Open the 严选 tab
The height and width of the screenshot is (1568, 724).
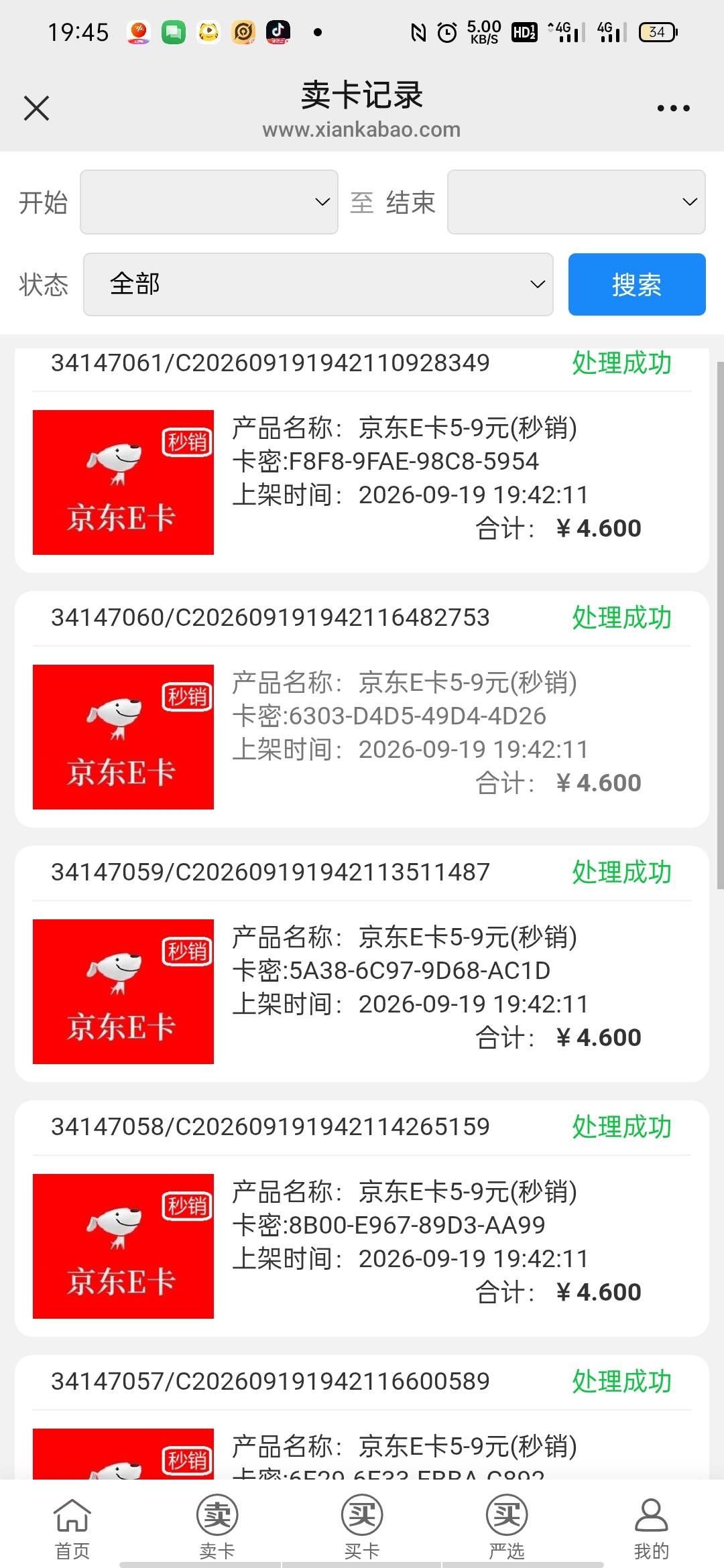pyautogui.click(x=507, y=1522)
